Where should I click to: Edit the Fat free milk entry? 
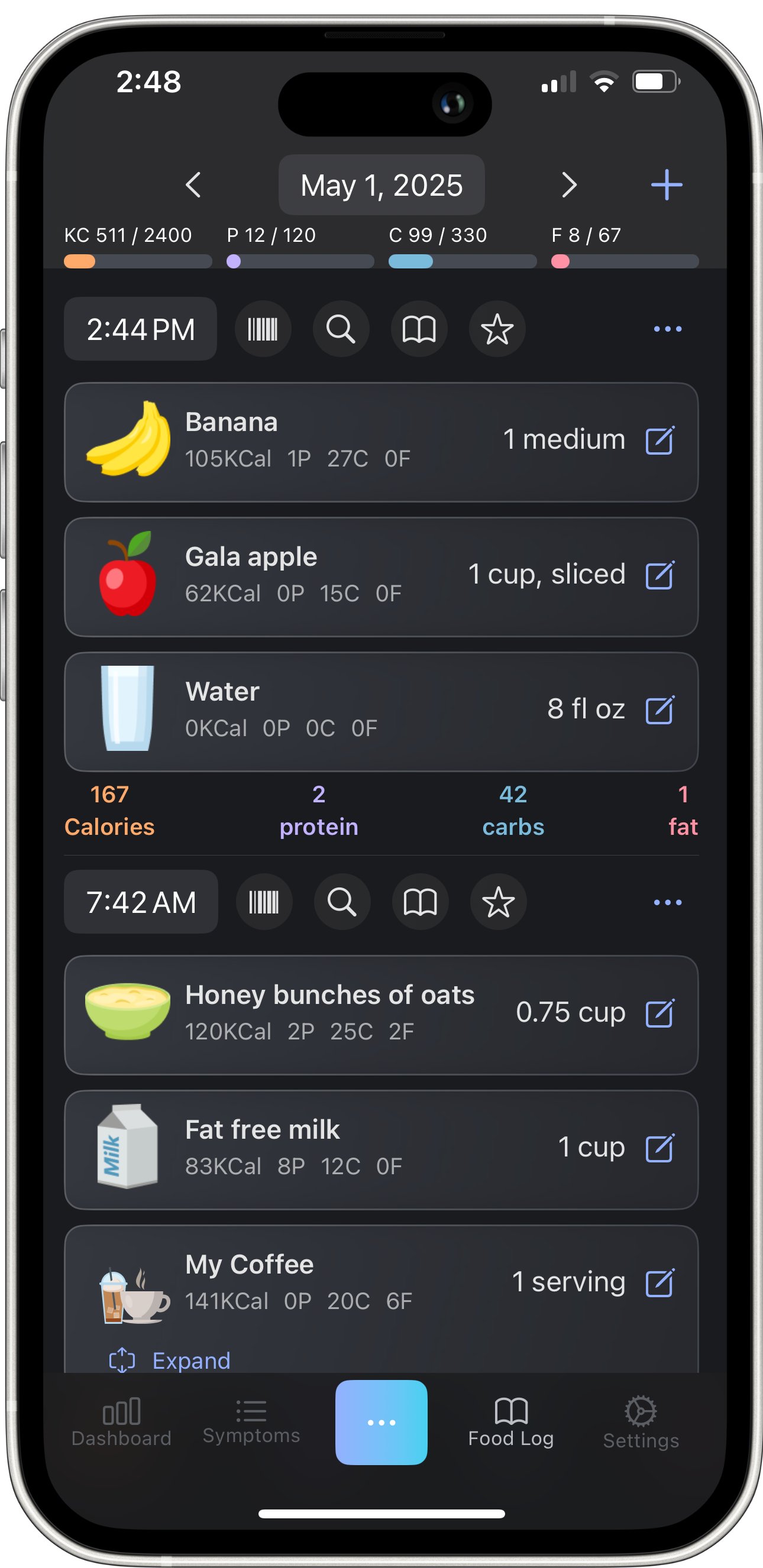(659, 1148)
